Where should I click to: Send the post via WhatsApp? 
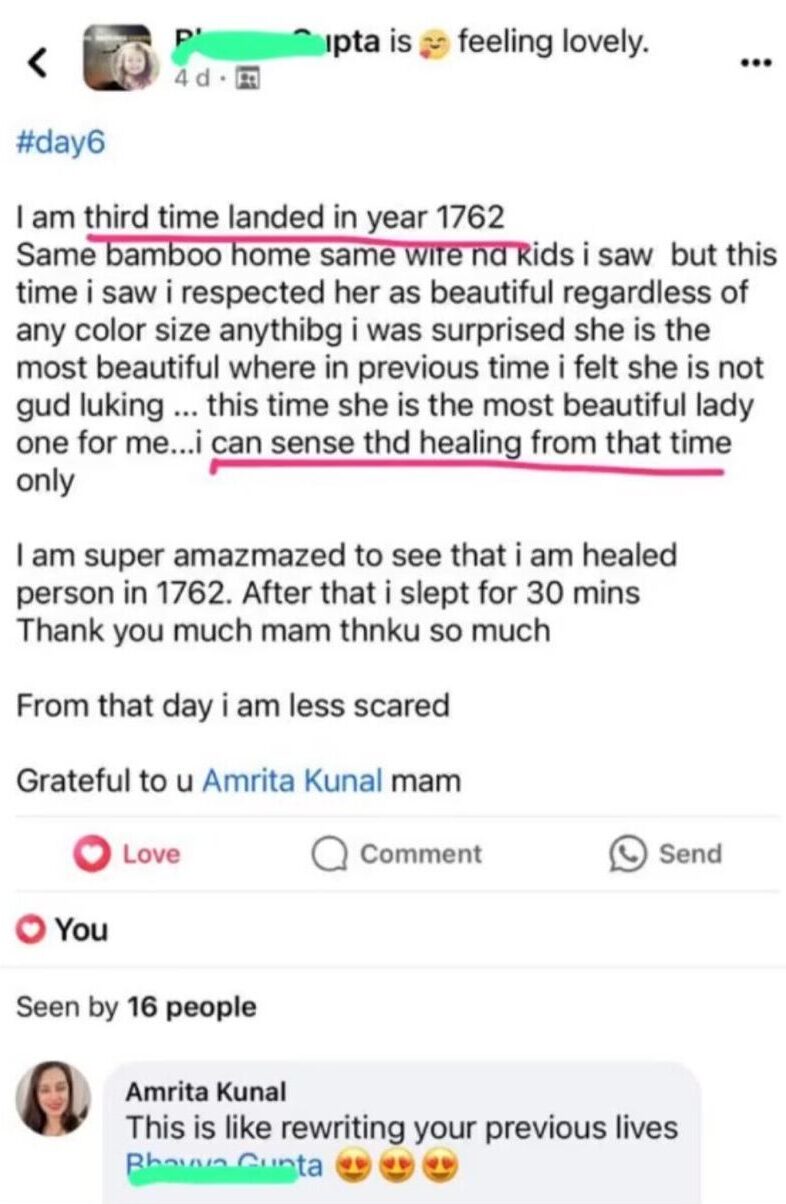click(x=665, y=854)
